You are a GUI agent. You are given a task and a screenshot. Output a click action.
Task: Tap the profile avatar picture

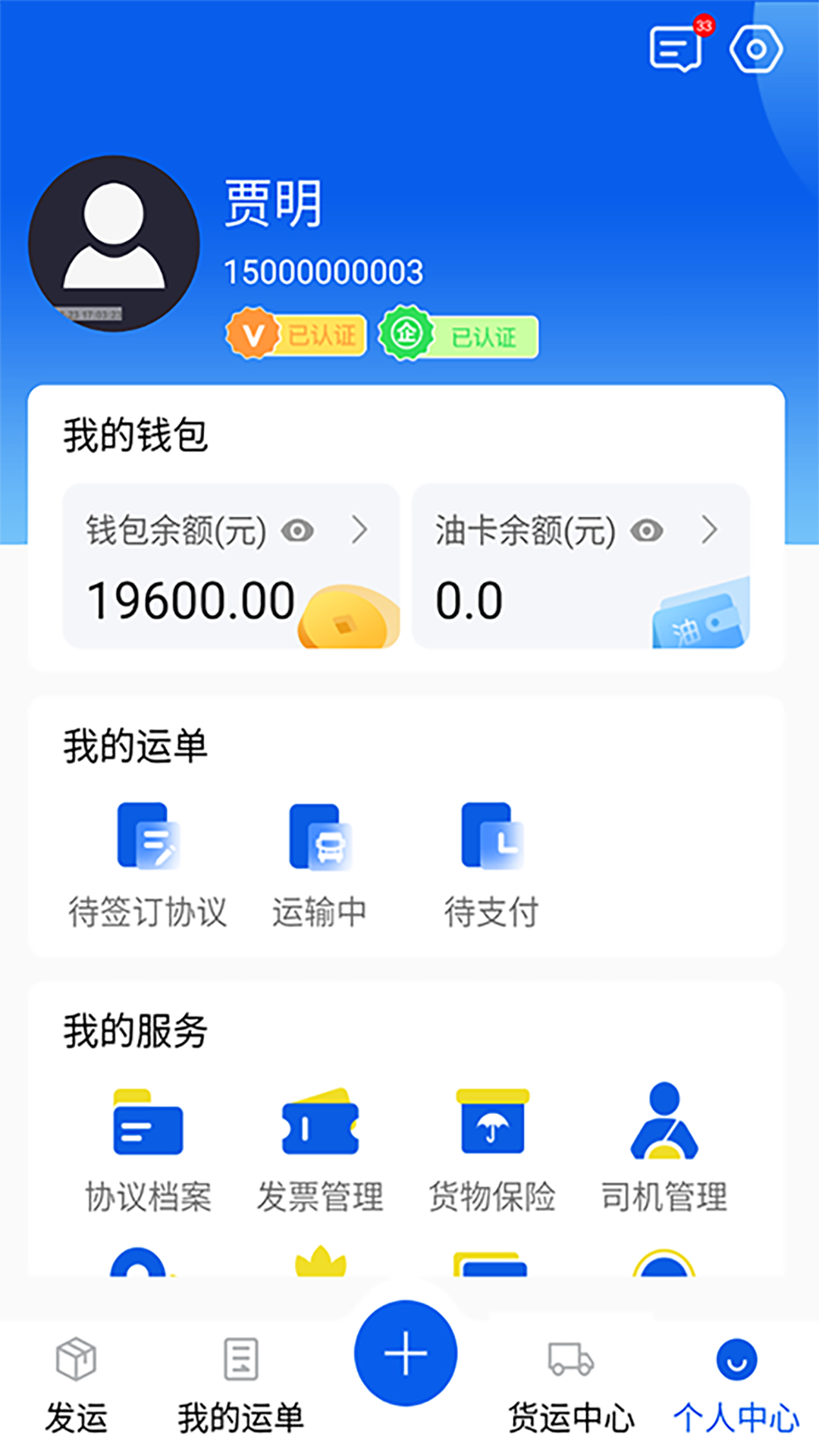pyautogui.click(x=114, y=243)
